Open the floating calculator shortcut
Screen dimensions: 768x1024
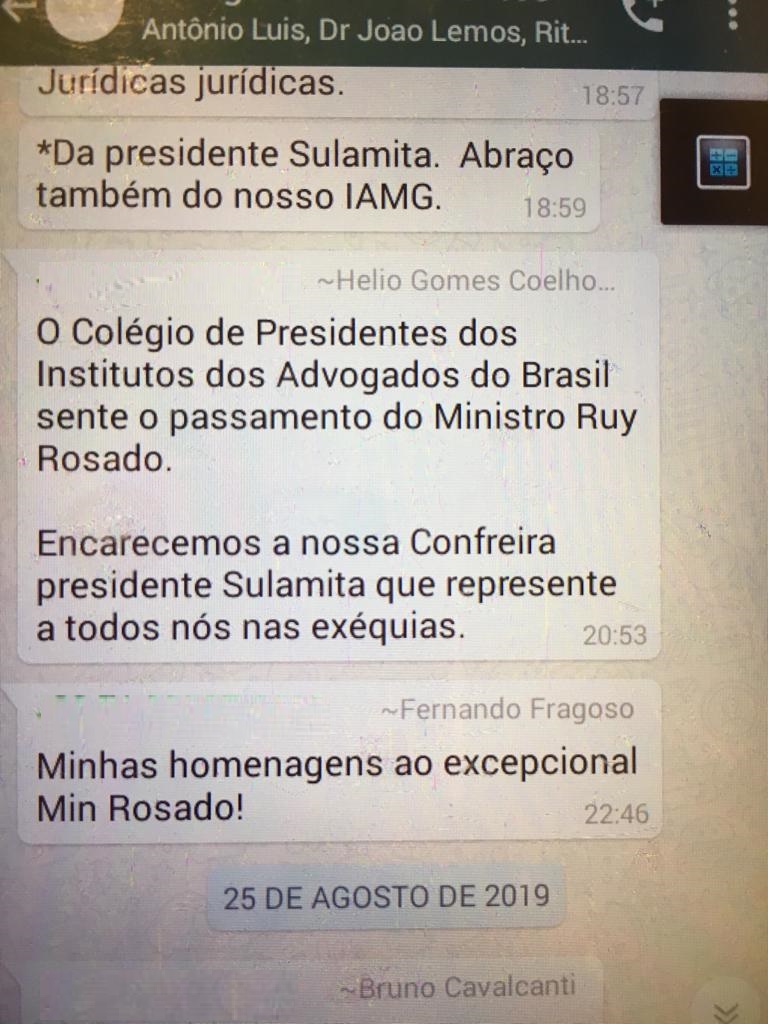click(722, 162)
